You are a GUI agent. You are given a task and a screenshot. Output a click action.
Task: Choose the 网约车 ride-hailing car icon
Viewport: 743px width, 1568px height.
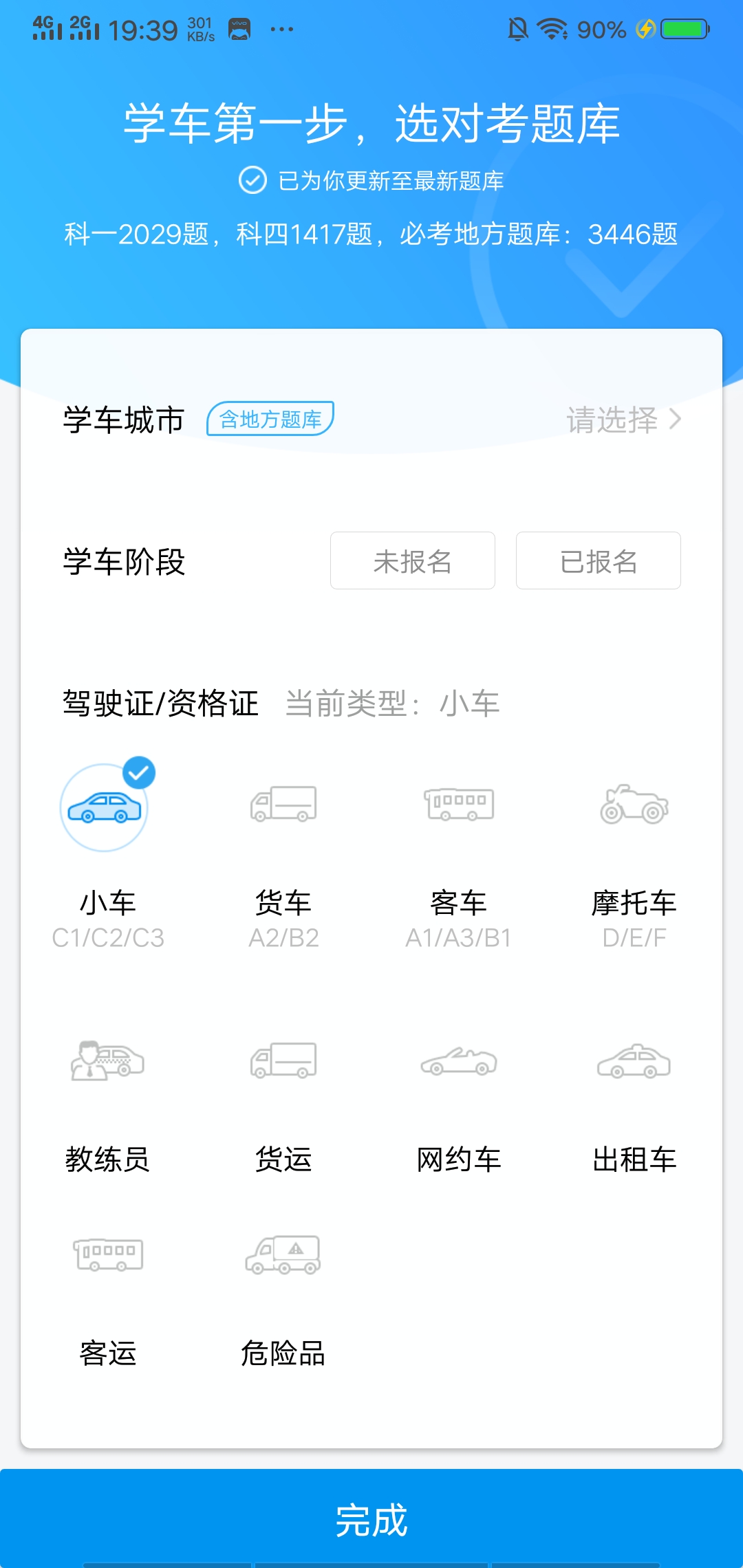point(459,1060)
